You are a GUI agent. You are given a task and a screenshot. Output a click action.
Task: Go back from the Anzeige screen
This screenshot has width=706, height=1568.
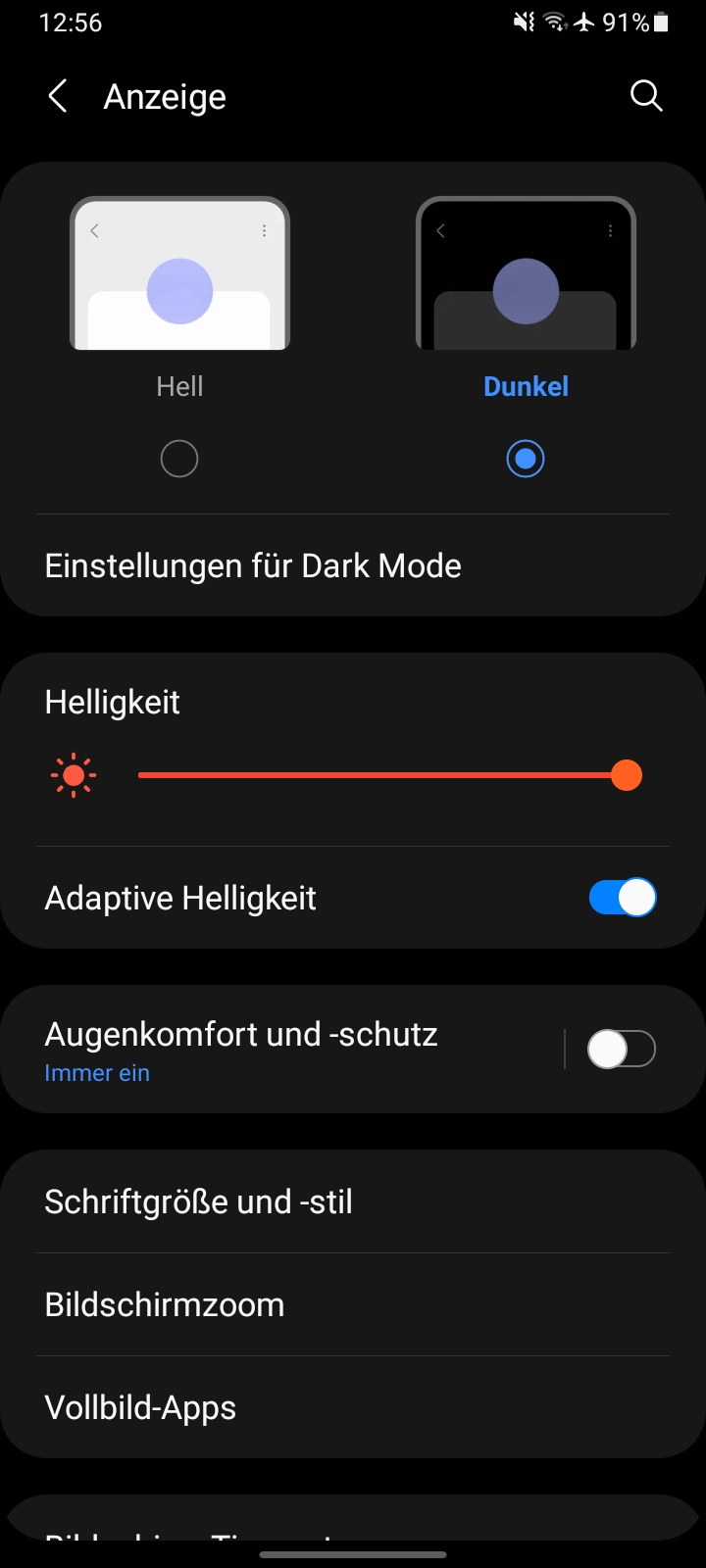coord(58,97)
